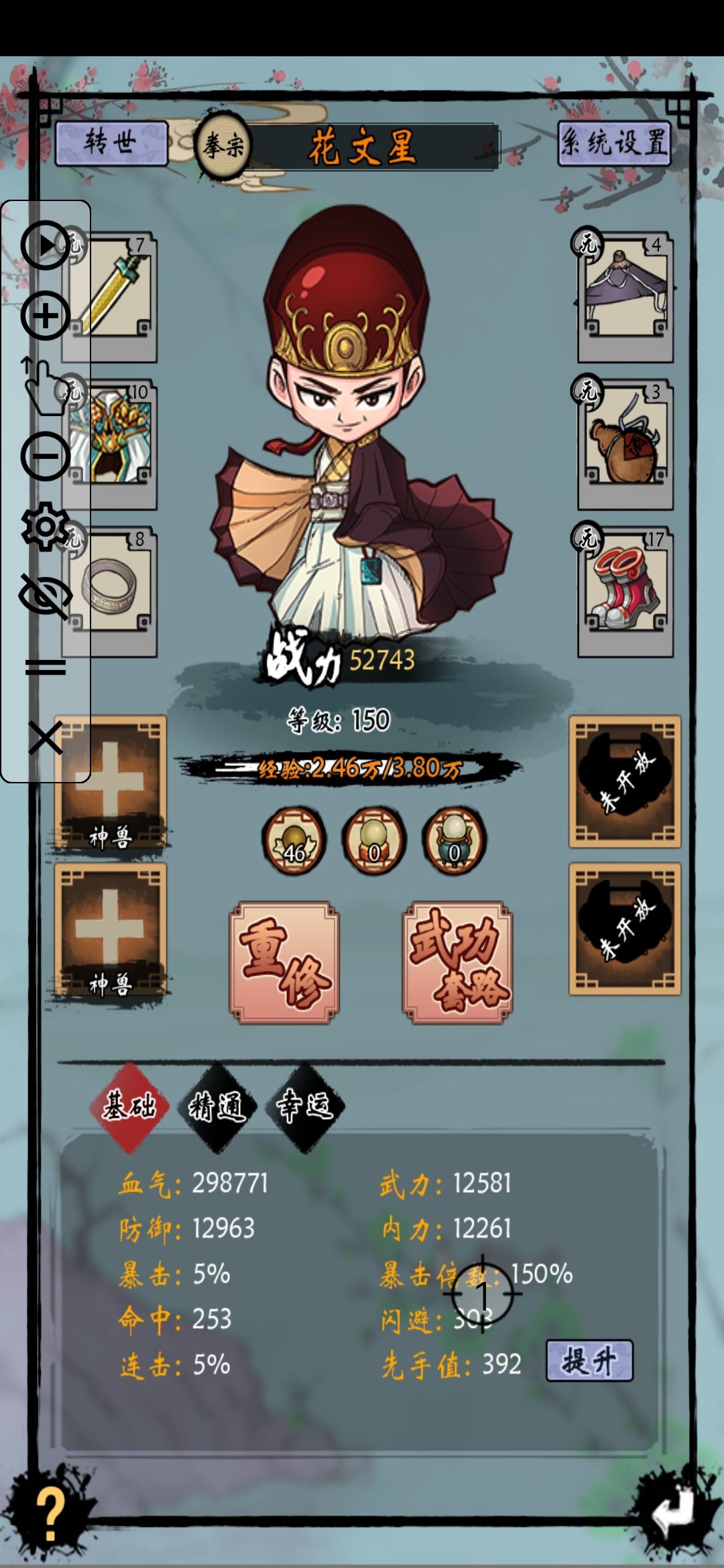The height and width of the screenshot is (1568, 724).
Task: Open 武功套路 martial arts routines
Action: tap(457, 963)
